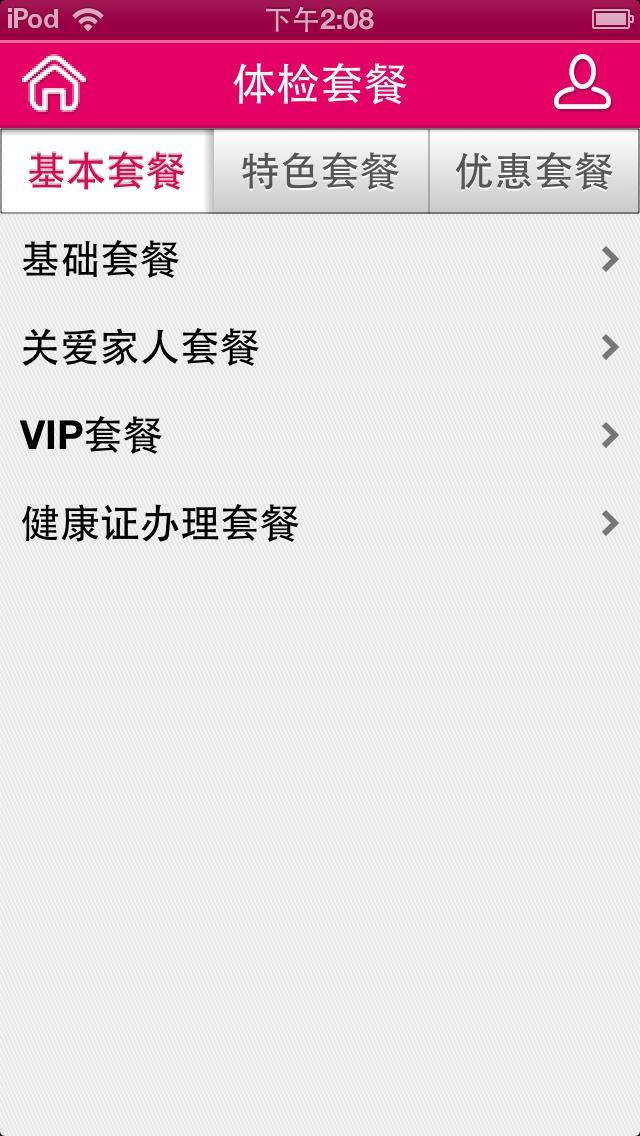Switch to the 特色套餐 tab
The width and height of the screenshot is (640, 1136).
point(320,172)
